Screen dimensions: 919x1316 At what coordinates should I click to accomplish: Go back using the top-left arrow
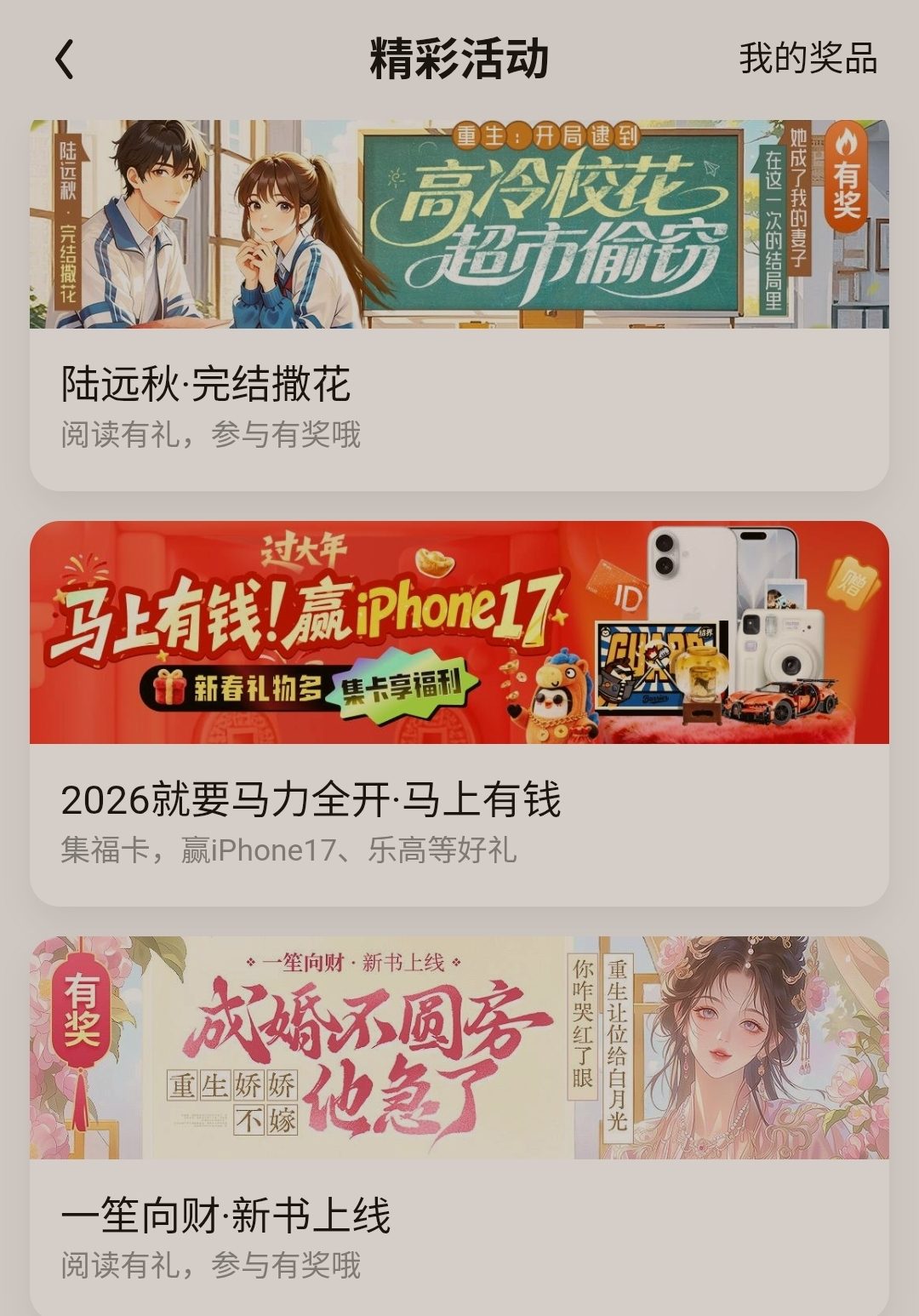coord(65,60)
